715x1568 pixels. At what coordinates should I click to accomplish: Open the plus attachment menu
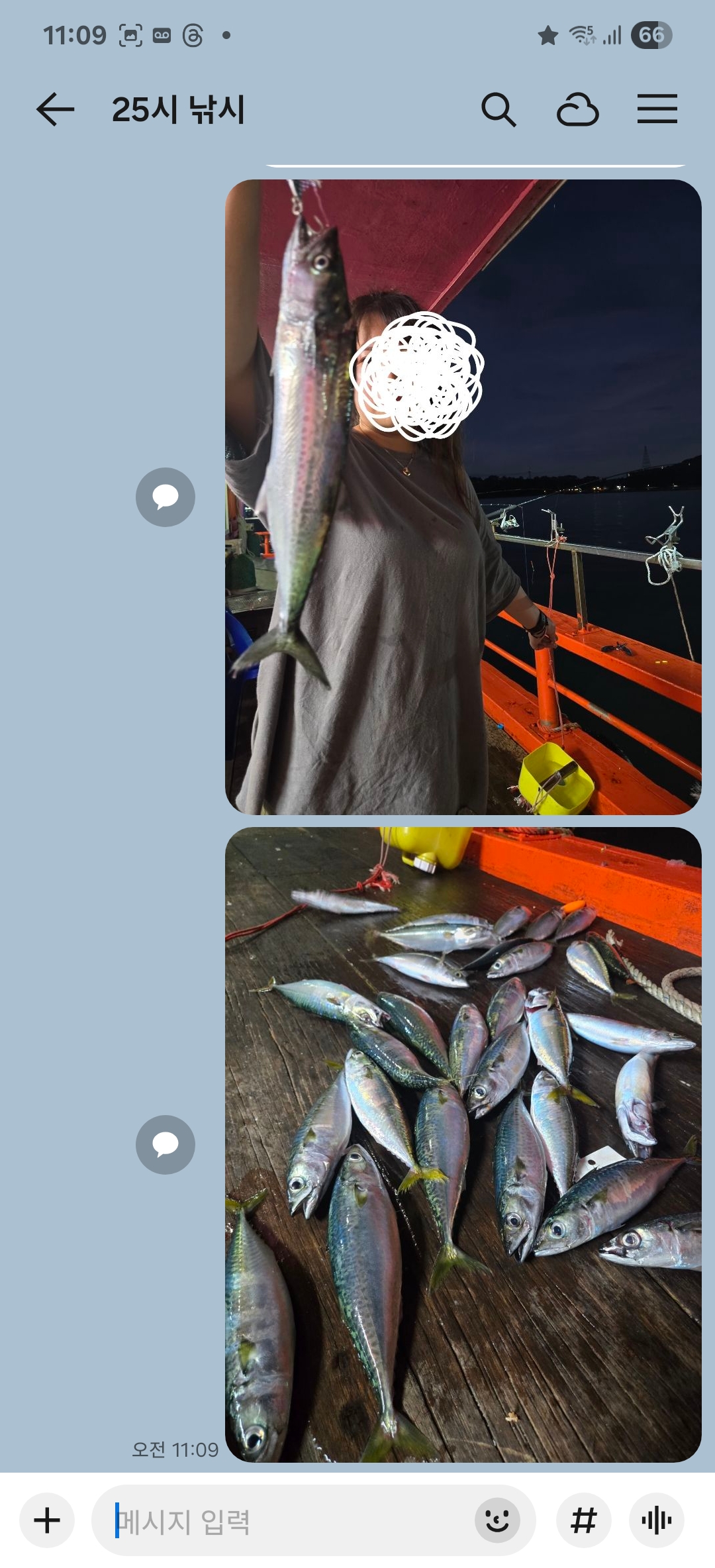click(47, 1520)
